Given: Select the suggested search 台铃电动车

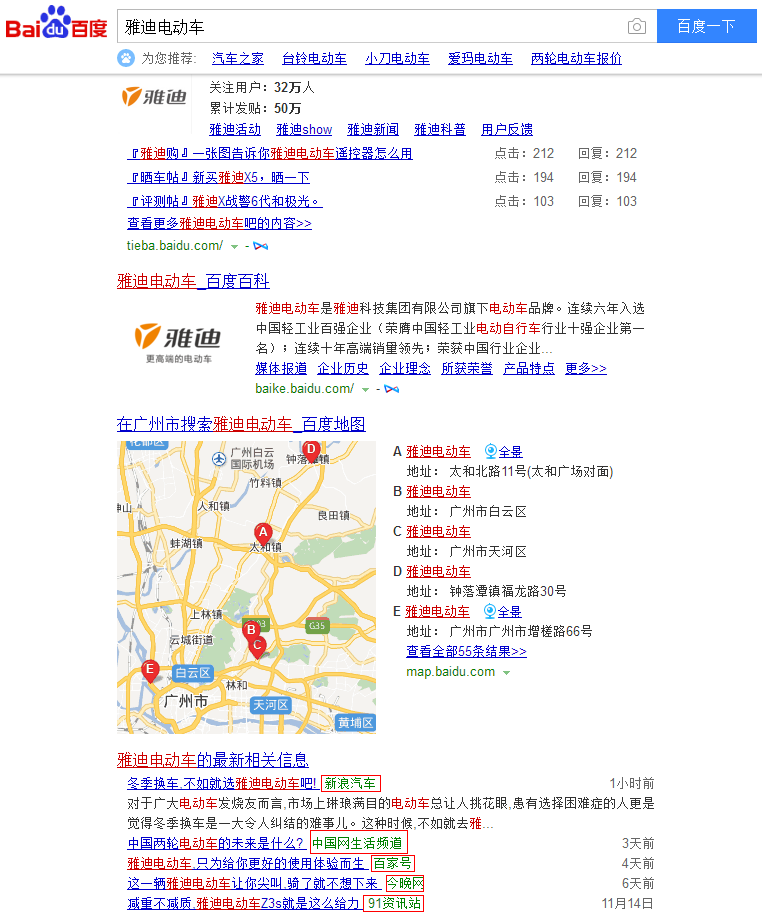Looking at the screenshot, I should [x=314, y=58].
